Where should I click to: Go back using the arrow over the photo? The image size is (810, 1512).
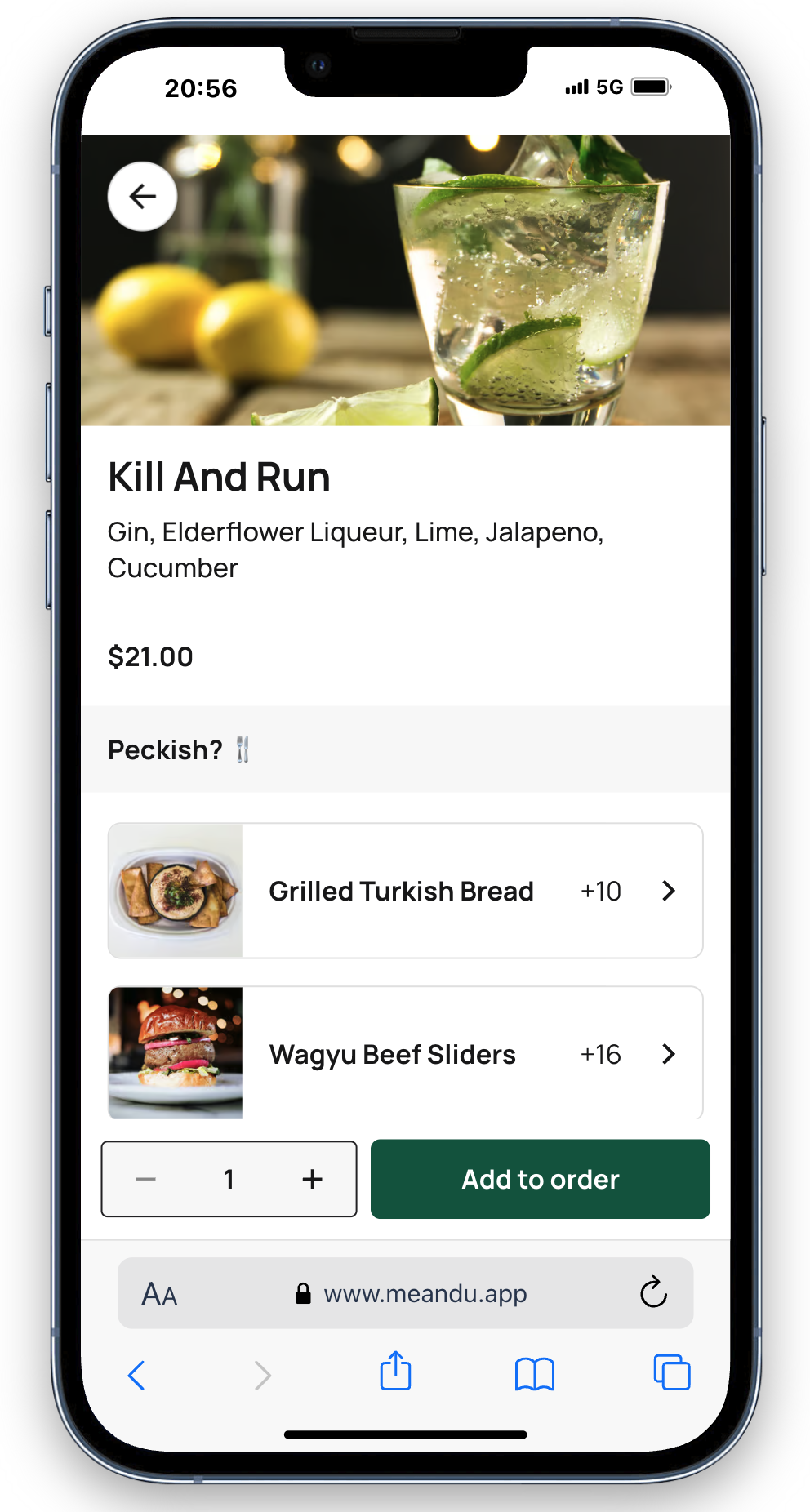(x=143, y=197)
